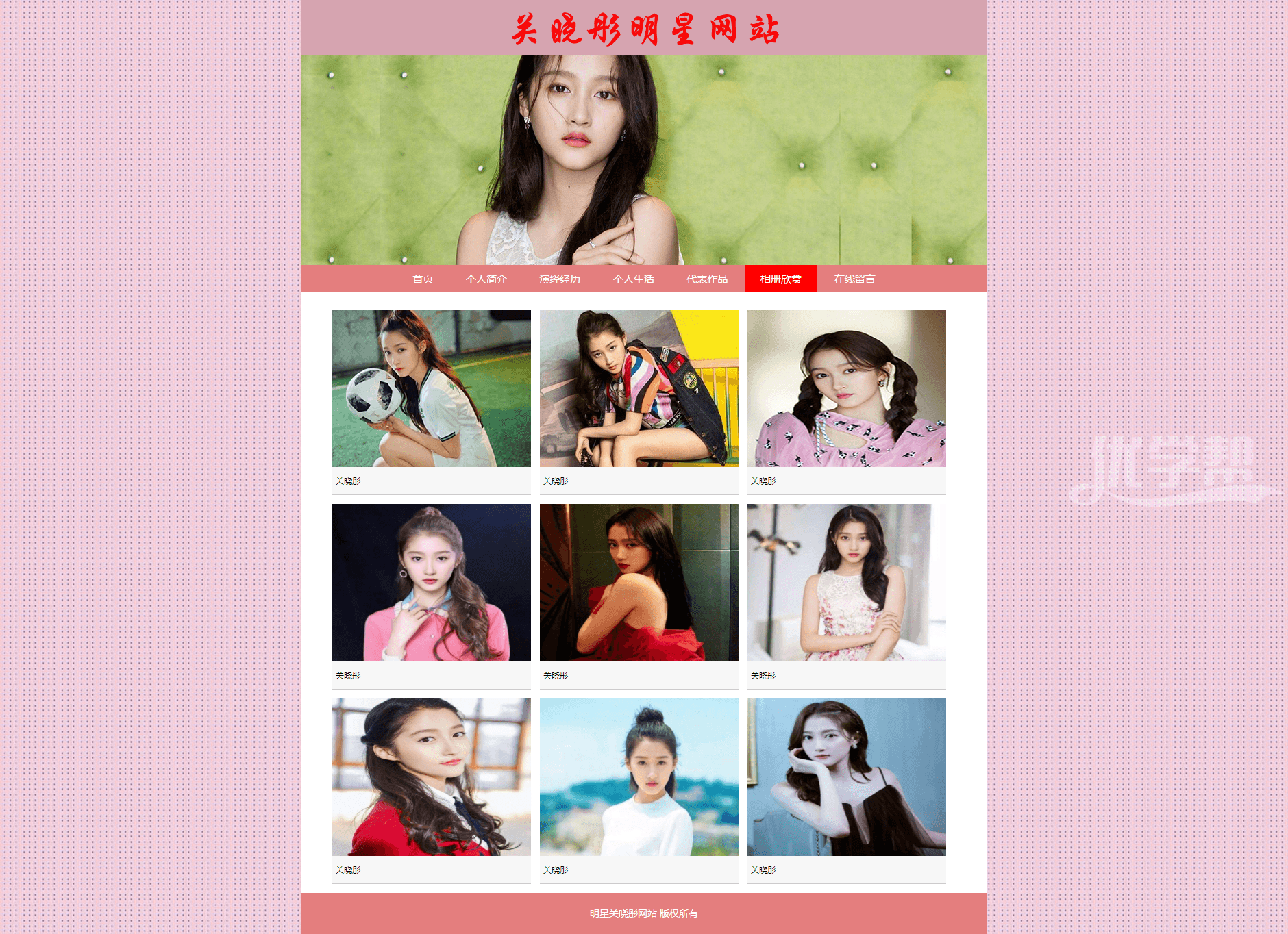Select the 代表作品 menu item

(707, 279)
